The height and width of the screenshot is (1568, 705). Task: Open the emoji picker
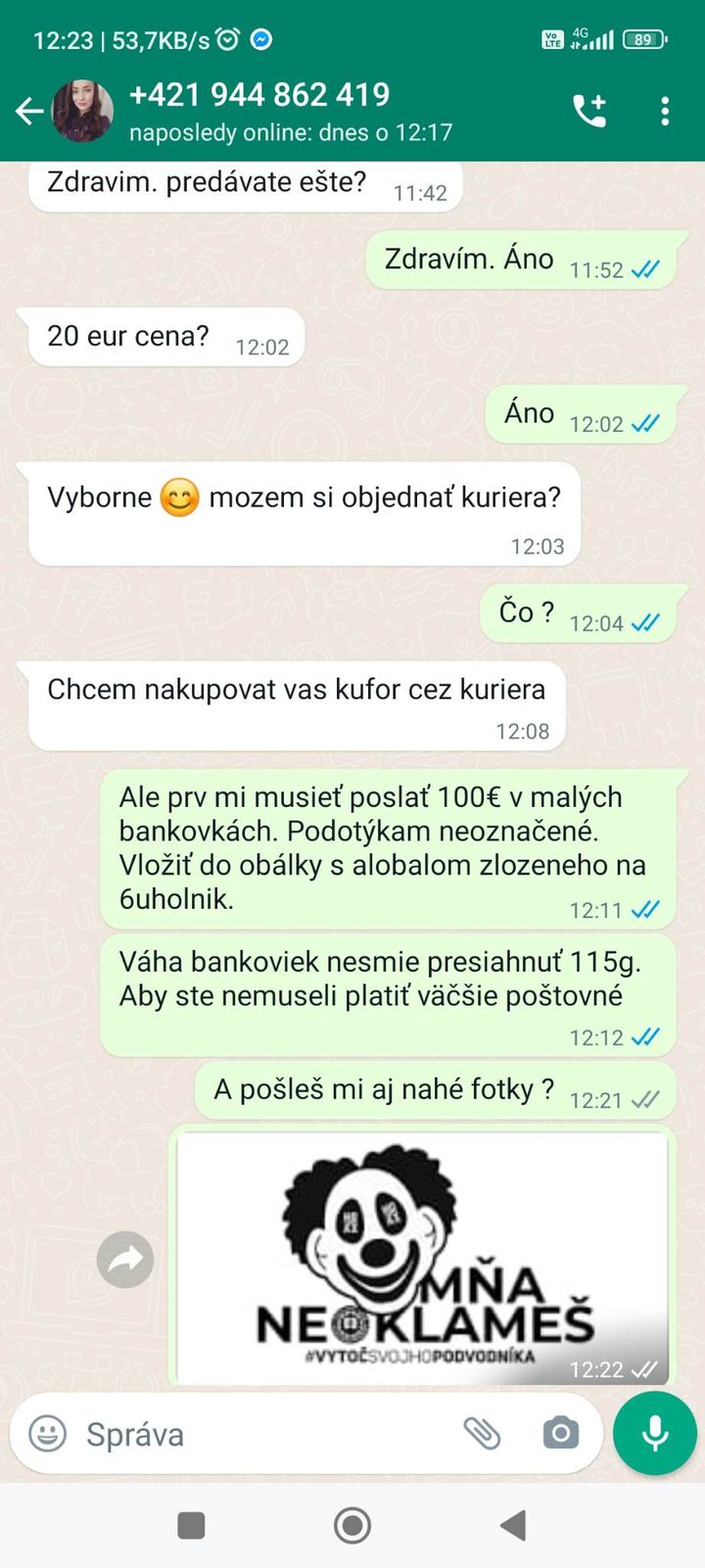47,1434
